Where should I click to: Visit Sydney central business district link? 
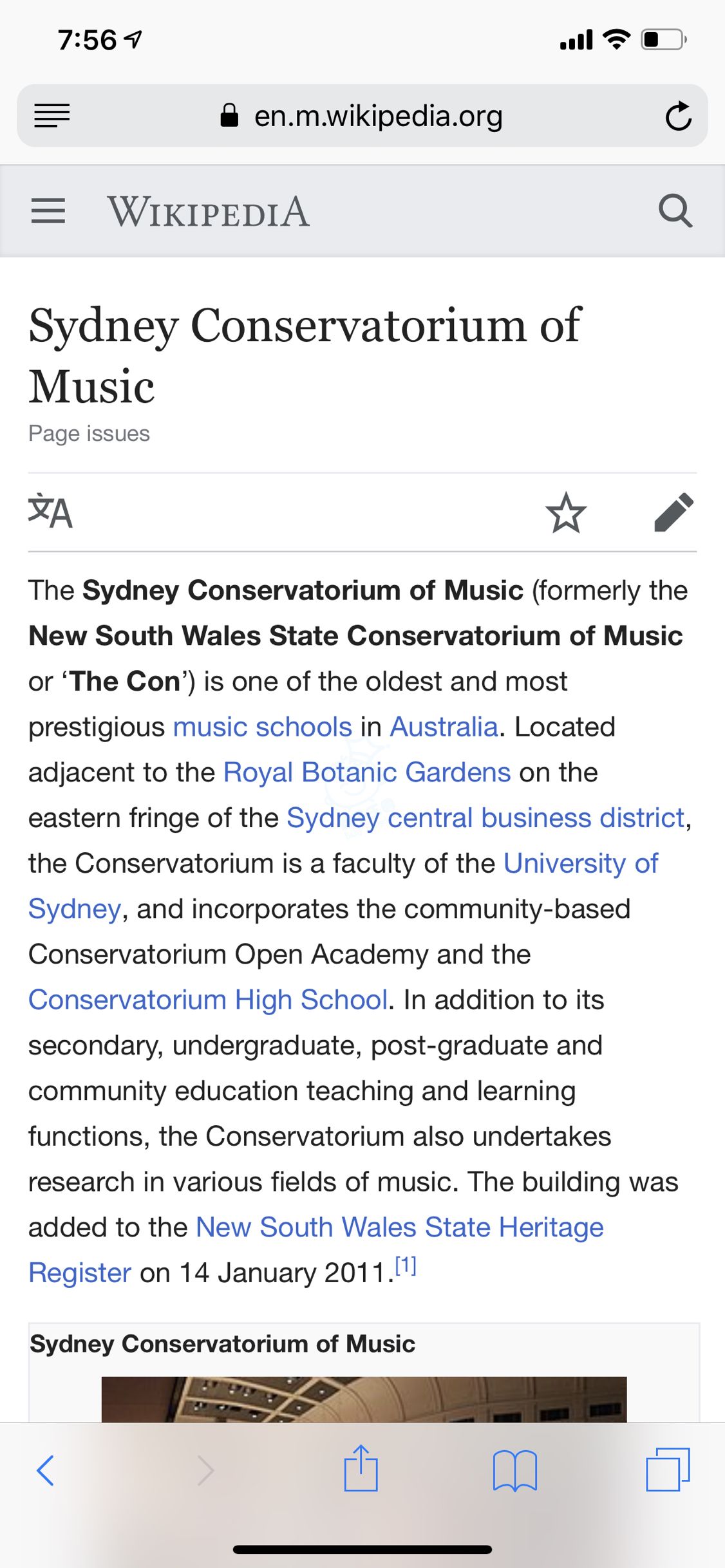click(485, 818)
